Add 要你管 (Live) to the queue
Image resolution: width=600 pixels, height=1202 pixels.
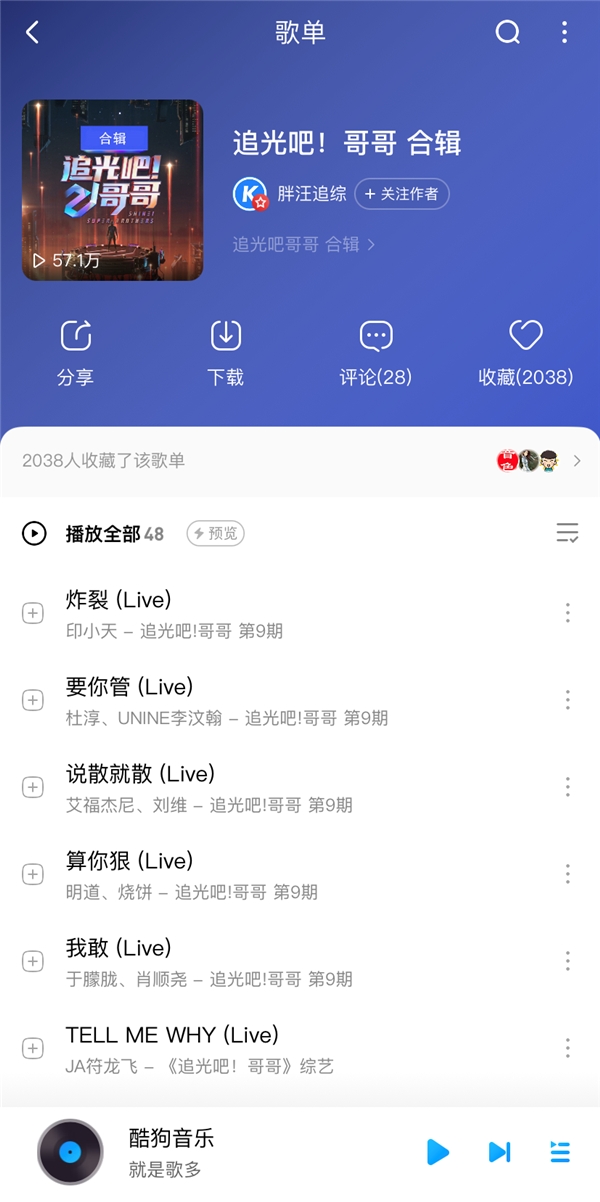coord(33,700)
